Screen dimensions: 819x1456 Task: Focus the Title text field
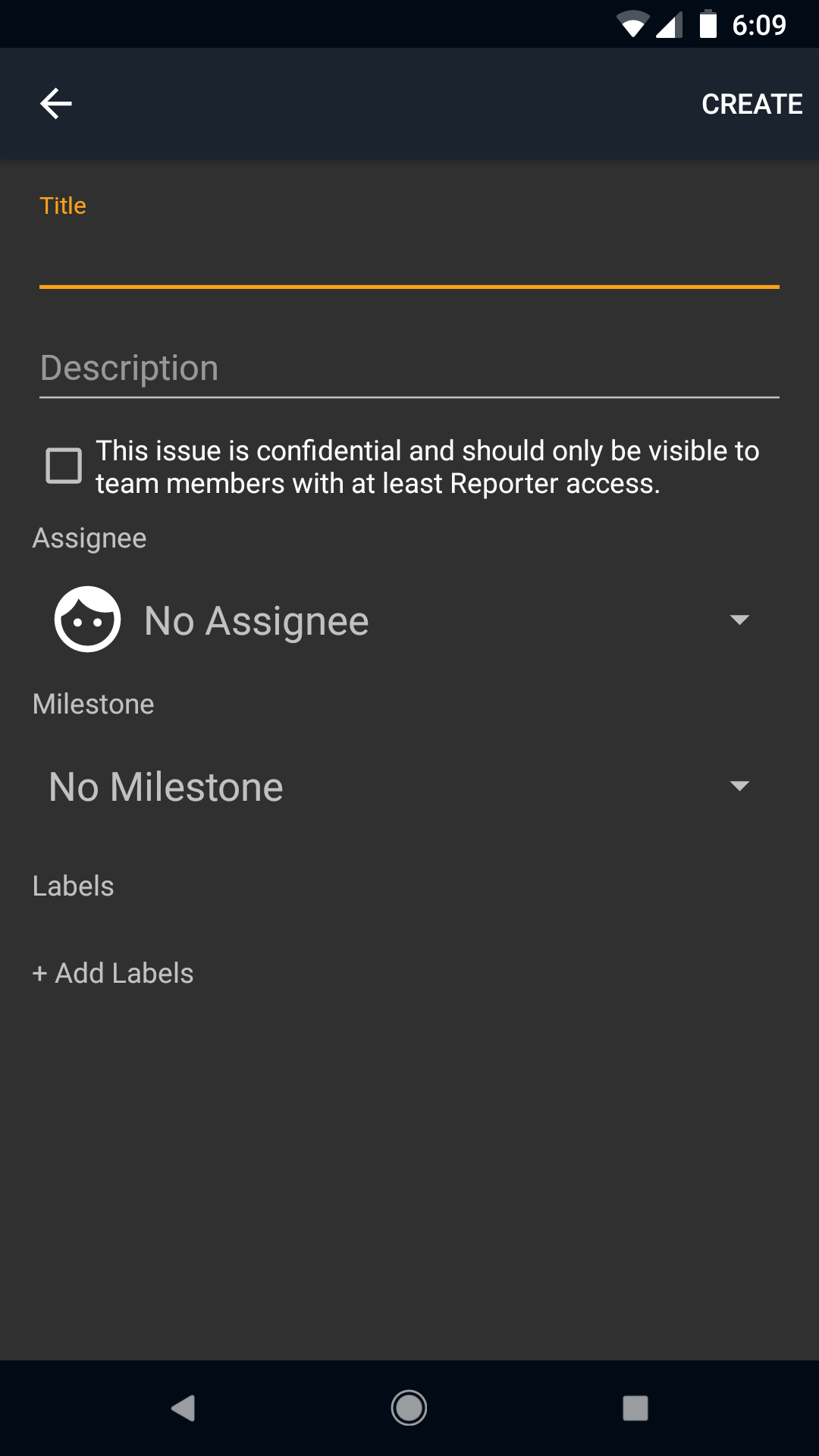[x=409, y=258]
